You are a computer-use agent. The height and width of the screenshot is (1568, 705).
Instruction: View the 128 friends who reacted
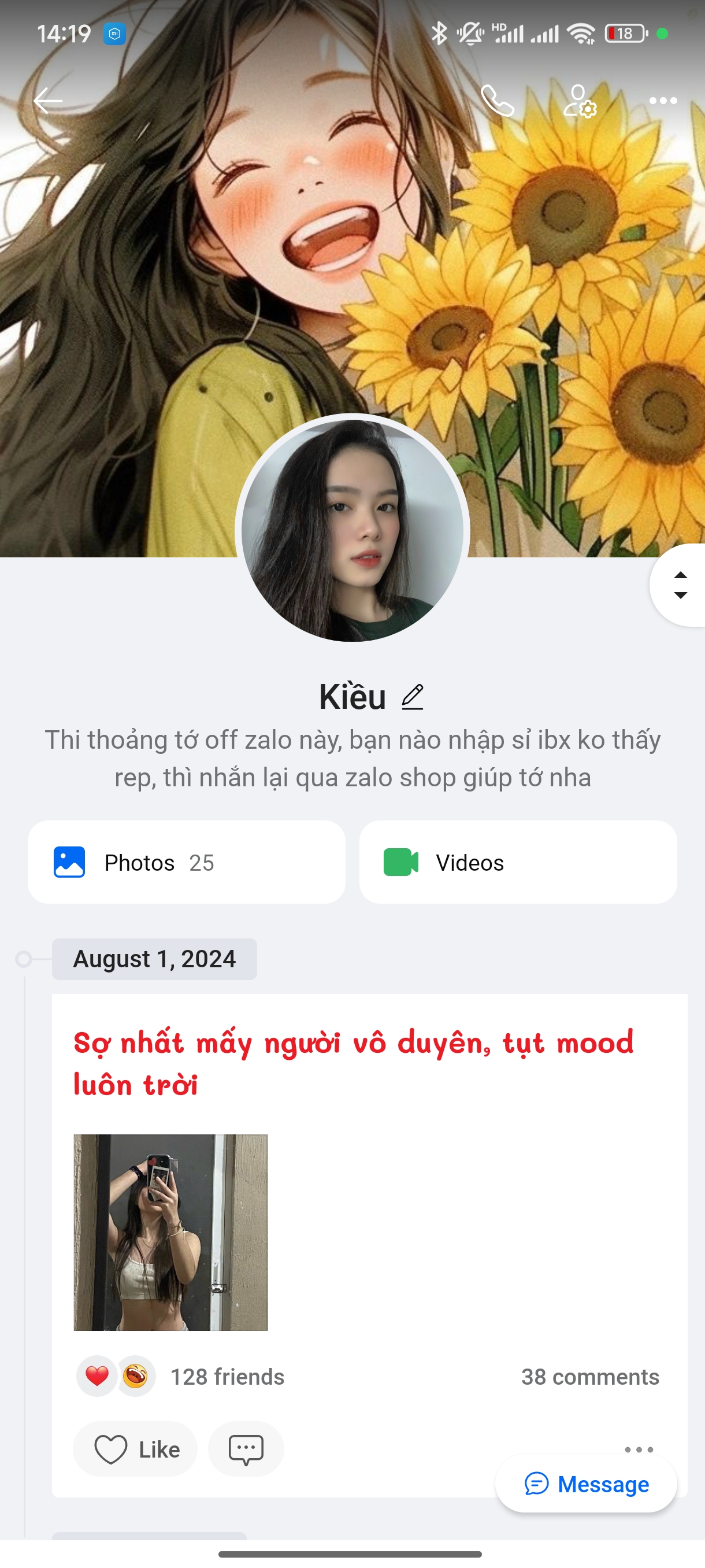tap(227, 1376)
